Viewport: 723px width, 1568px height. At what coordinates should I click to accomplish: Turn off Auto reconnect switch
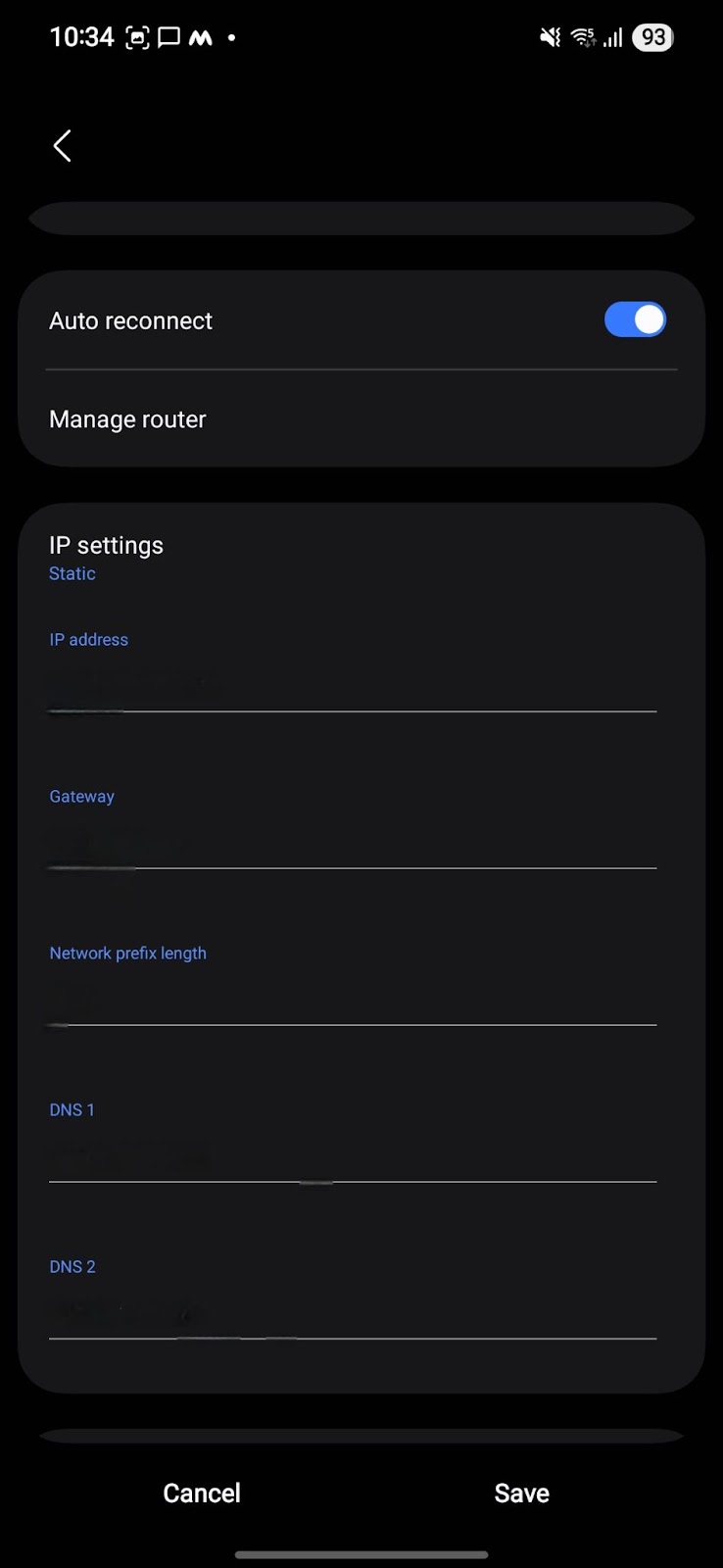tap(635, 319)
